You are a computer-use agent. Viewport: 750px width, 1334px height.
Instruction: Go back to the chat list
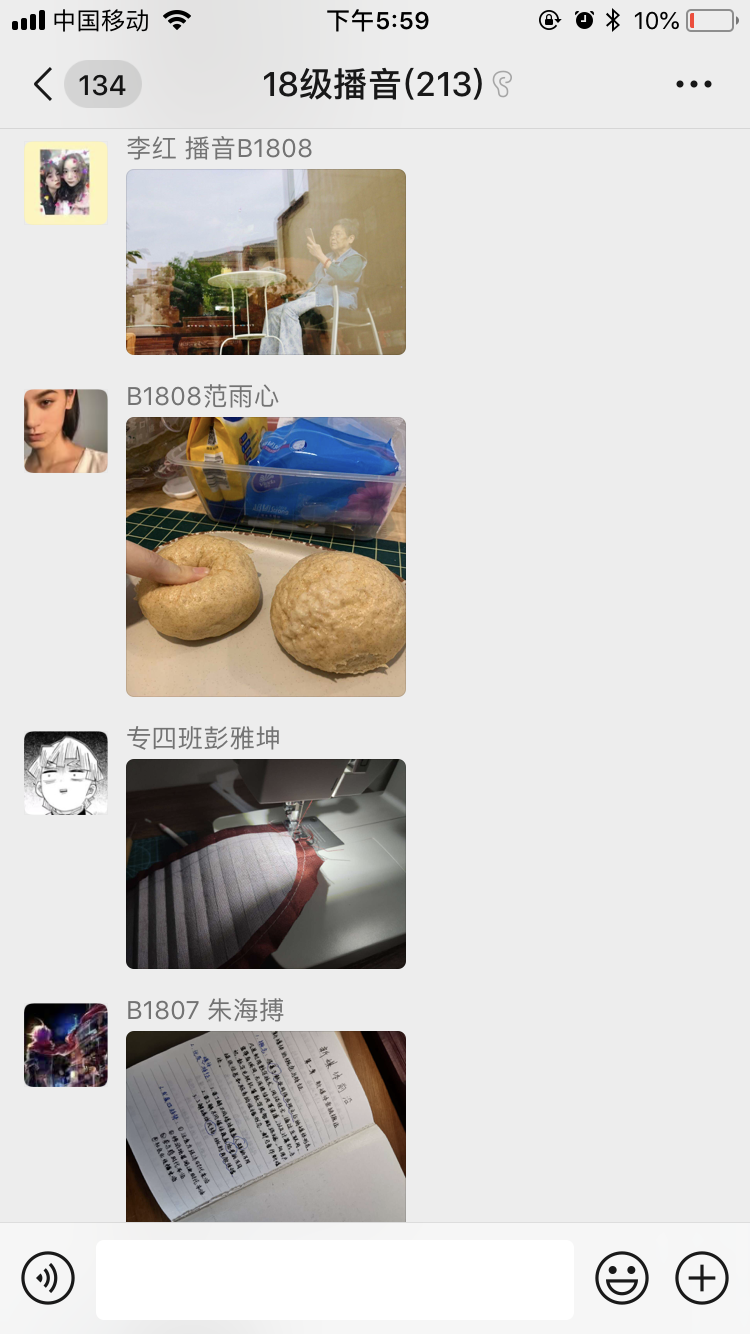pos(43,85)
